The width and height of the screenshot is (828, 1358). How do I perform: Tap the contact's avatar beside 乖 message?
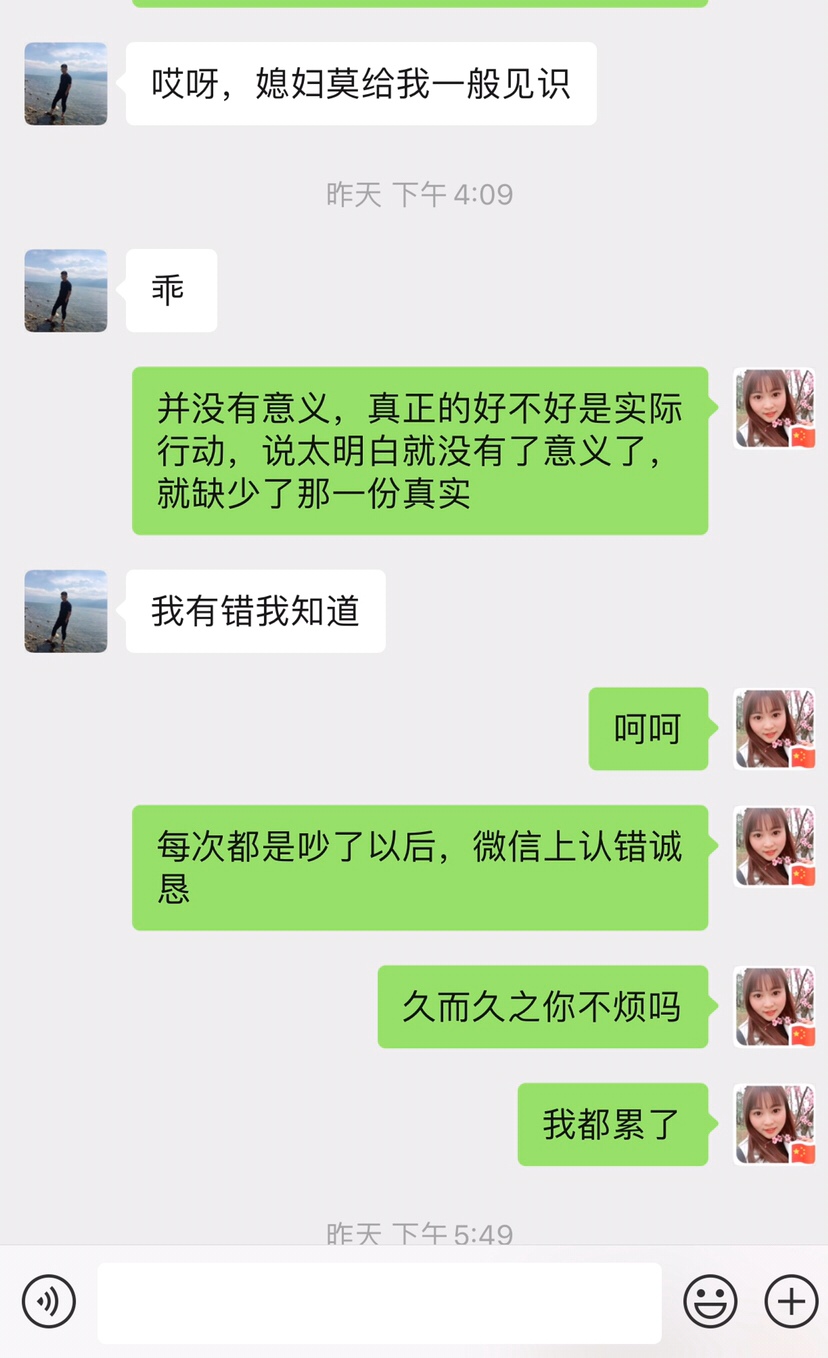tap(66, 290)
